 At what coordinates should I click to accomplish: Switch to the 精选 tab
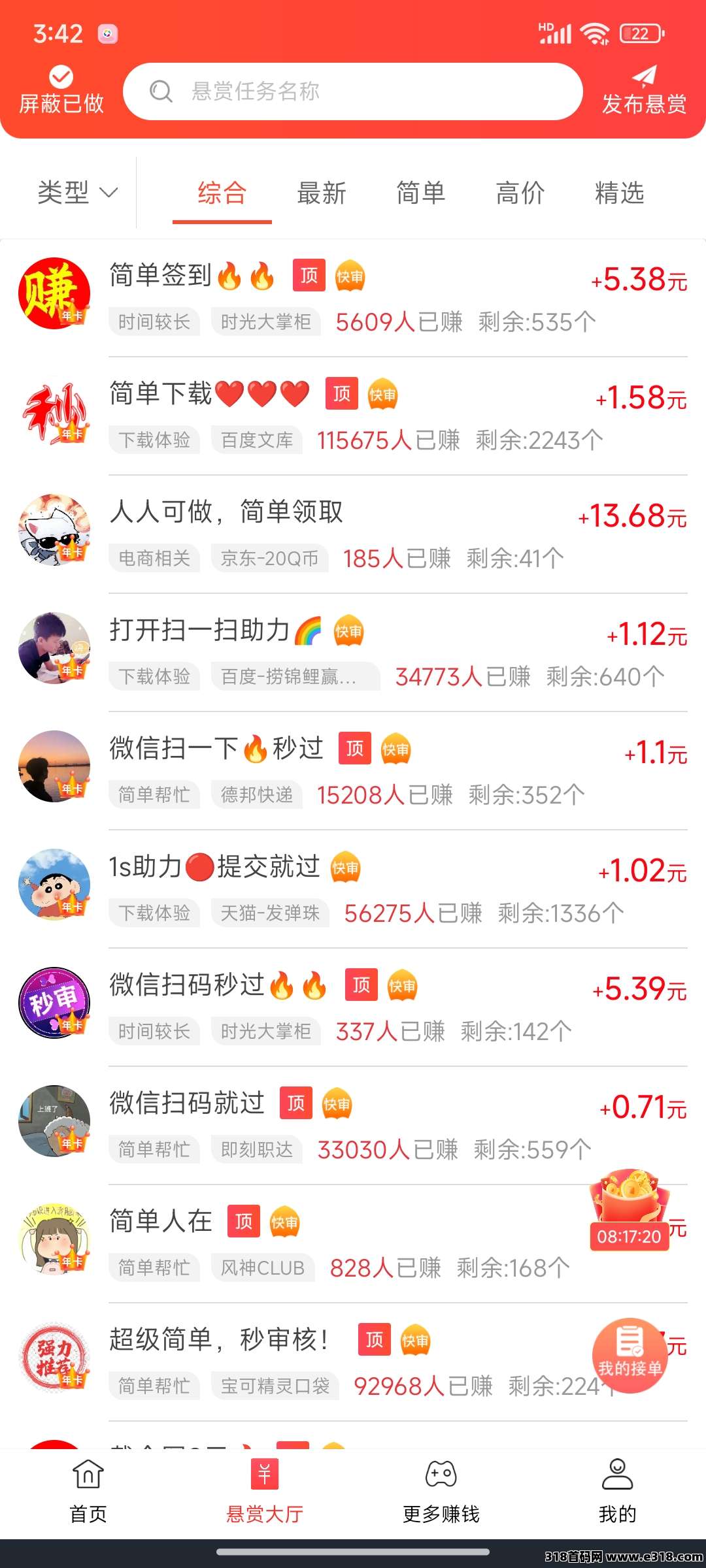tap(619, 193)
